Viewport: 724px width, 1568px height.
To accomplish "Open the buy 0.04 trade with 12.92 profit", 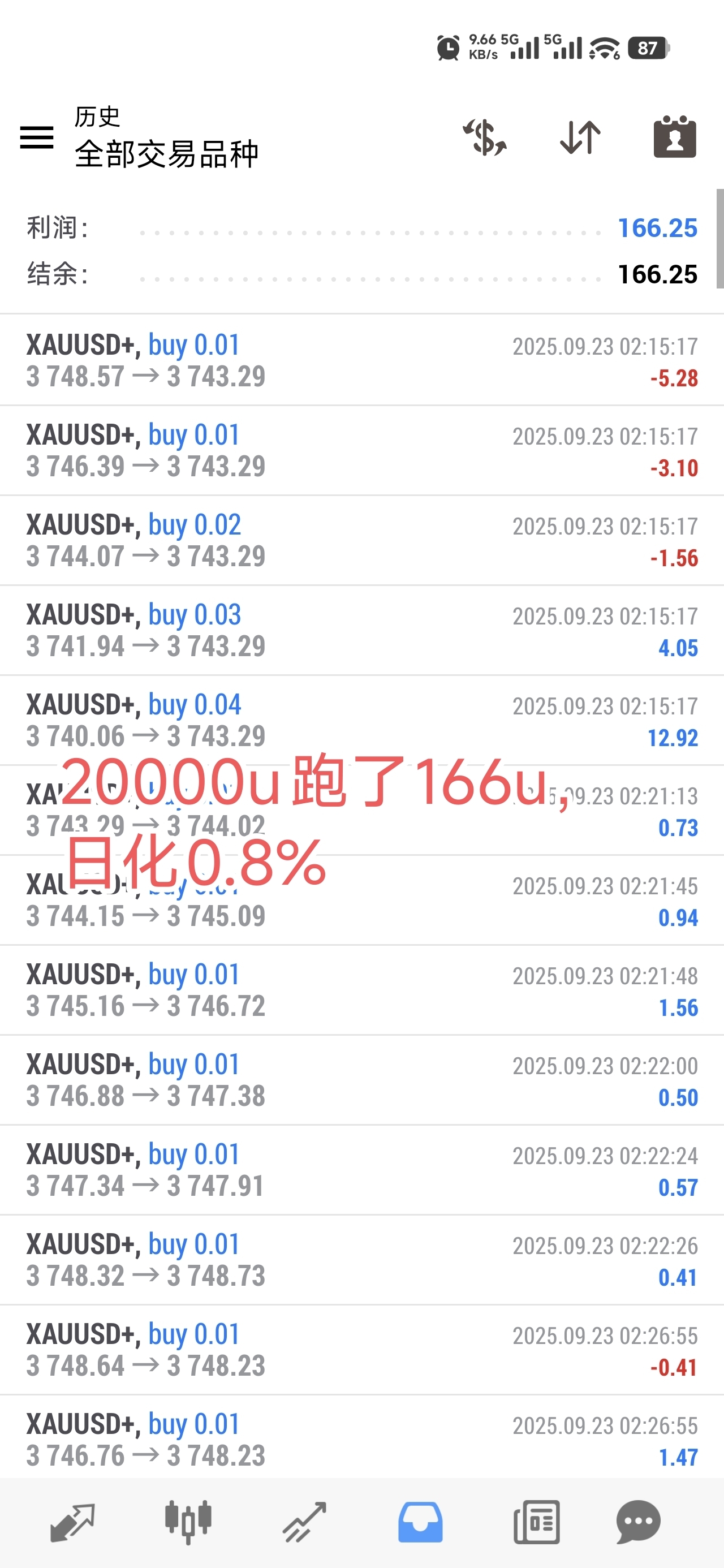I will (361, 721).
